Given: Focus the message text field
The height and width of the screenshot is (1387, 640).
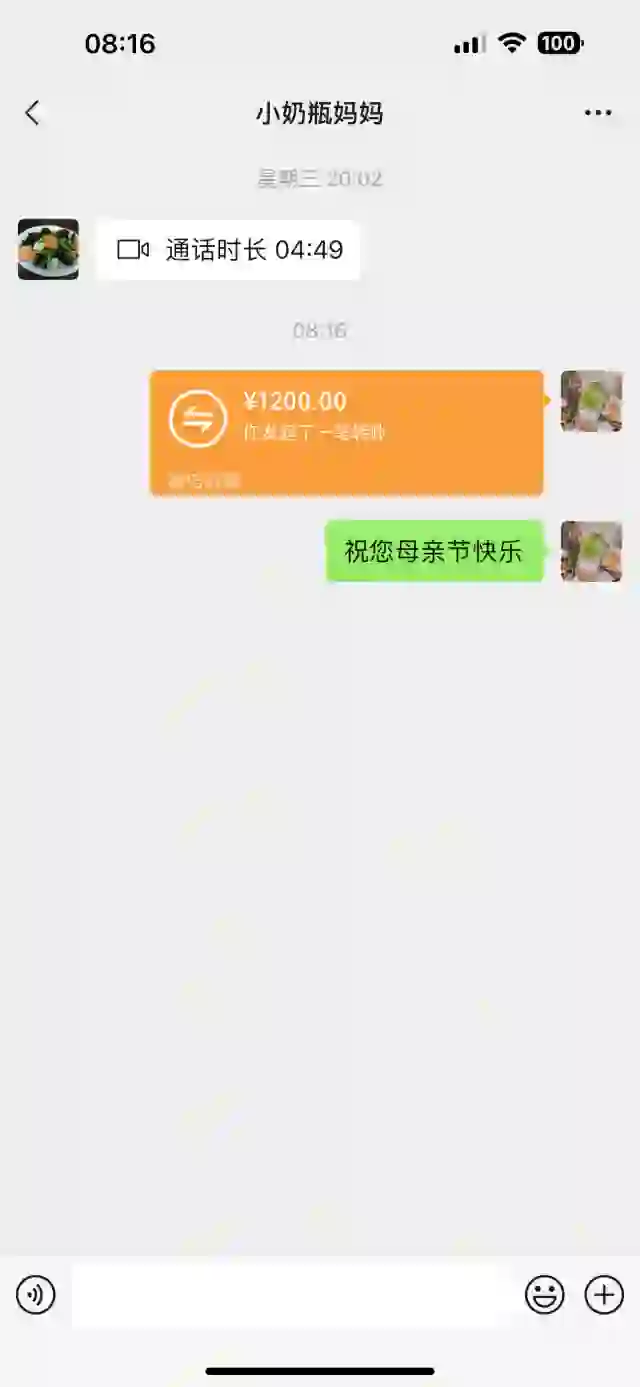Looking at the screenshot, I should pyautogui.click(x=288, y=1296).
